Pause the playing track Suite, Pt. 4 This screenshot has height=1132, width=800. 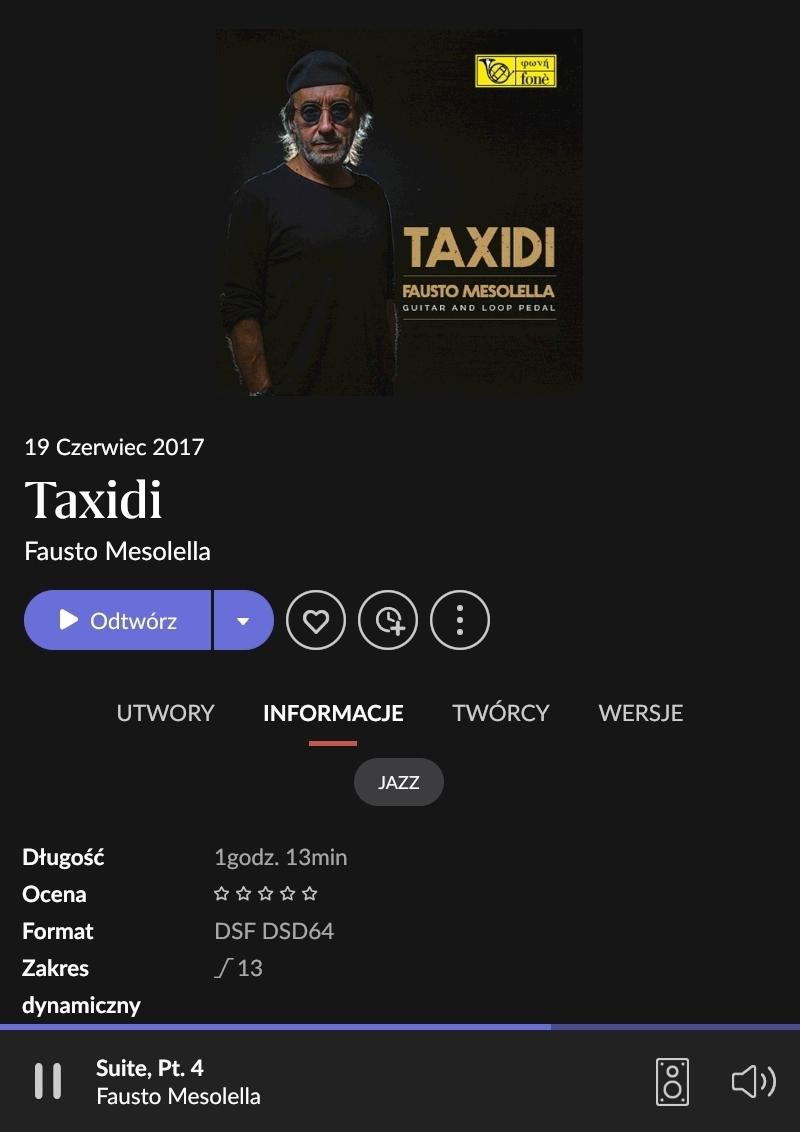coord(48,1081)
